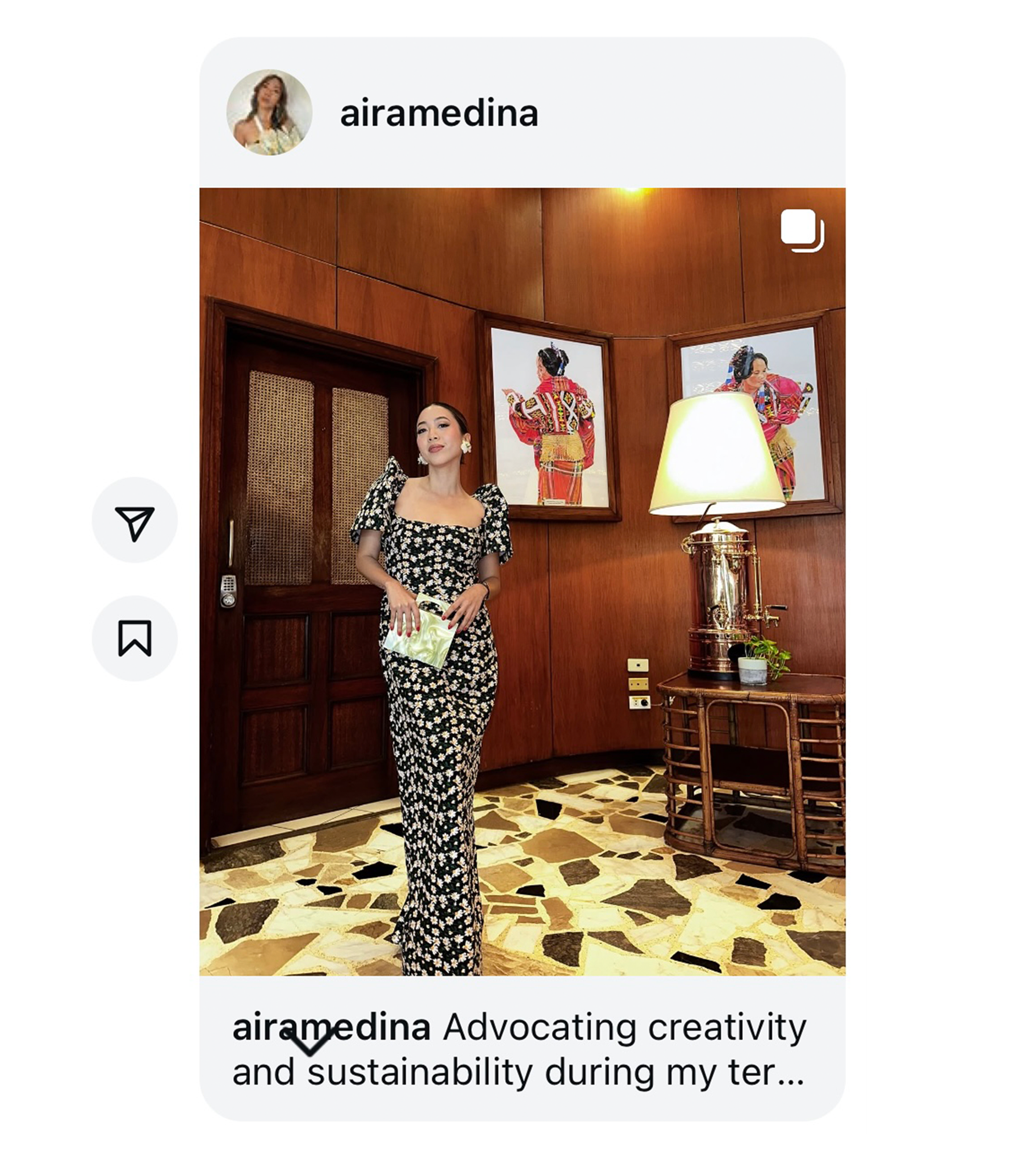Image resolution: width=1036 pixels, height=1154 pixels.
Task: Open airamedina's profile picture
Action: (x=269, y=113)
